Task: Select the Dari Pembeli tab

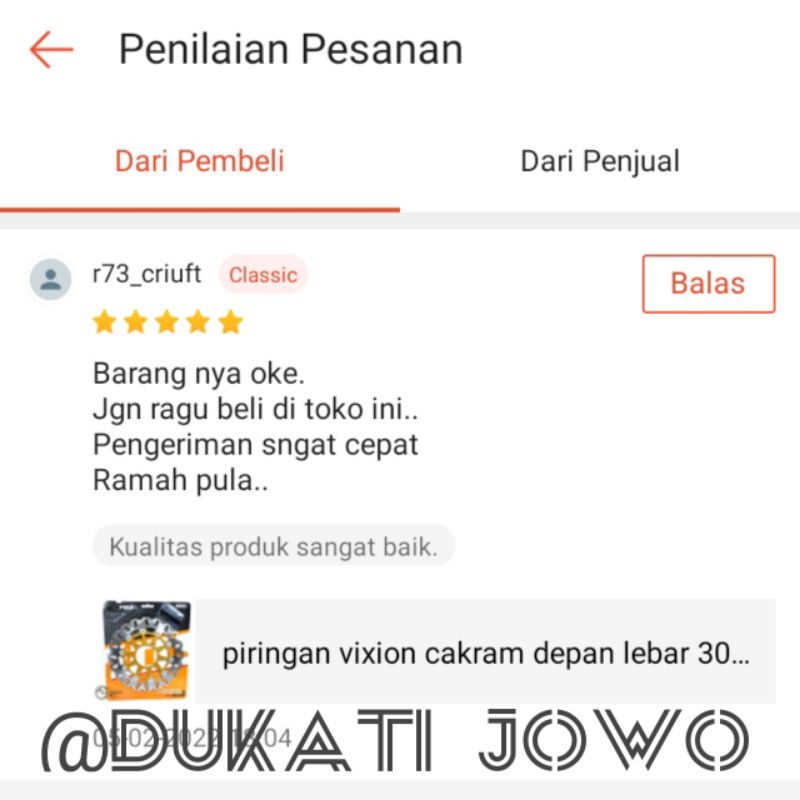Action: point(200,162)
